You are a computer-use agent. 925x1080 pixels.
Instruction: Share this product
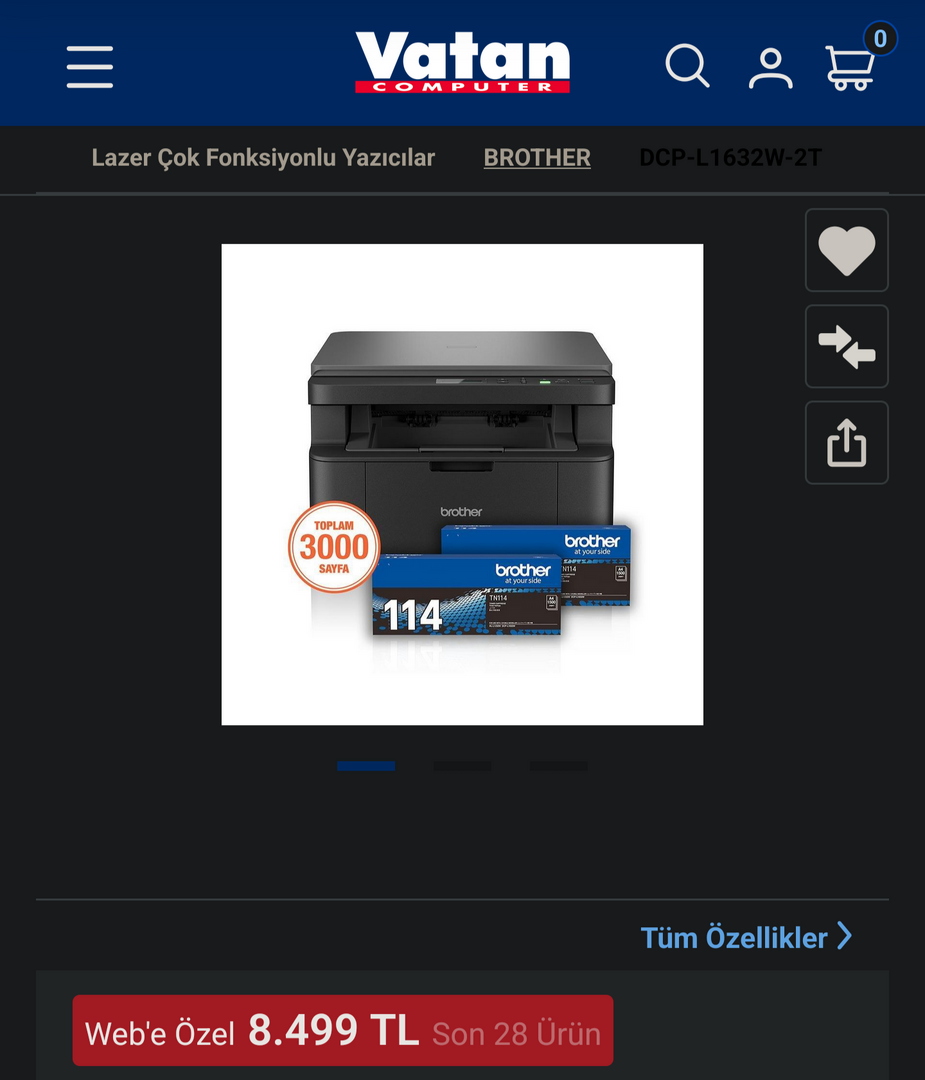point(846,442)
